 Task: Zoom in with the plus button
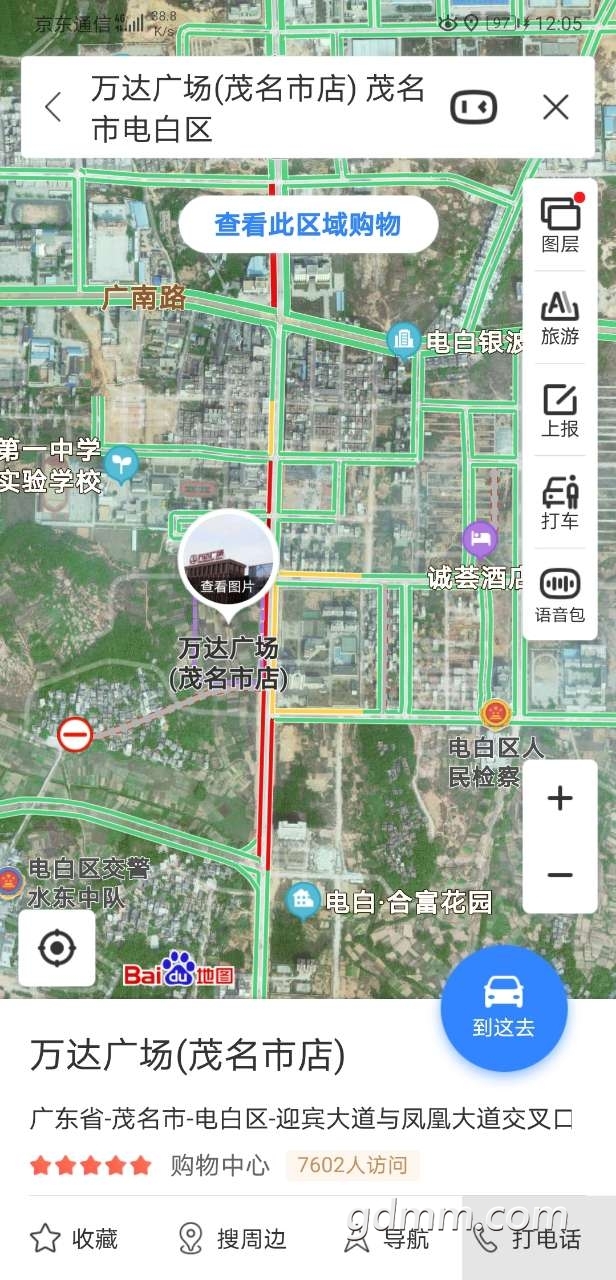pyautogui.click(x=560, y=798)
